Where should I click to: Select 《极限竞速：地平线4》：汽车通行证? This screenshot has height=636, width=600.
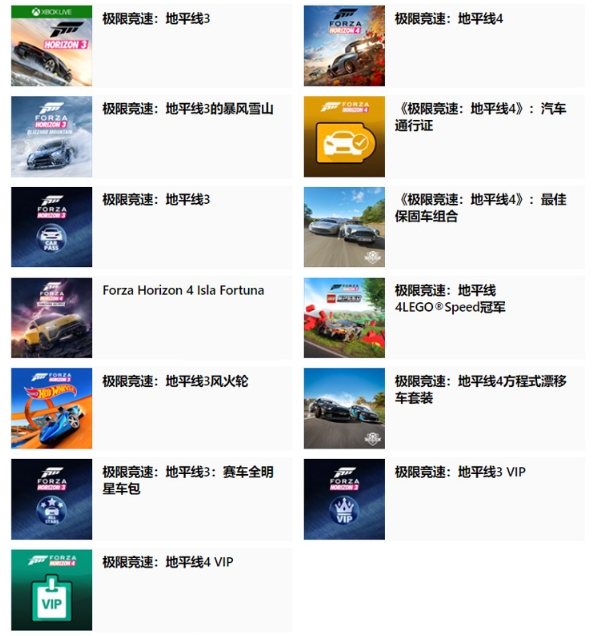click(443, 137)
